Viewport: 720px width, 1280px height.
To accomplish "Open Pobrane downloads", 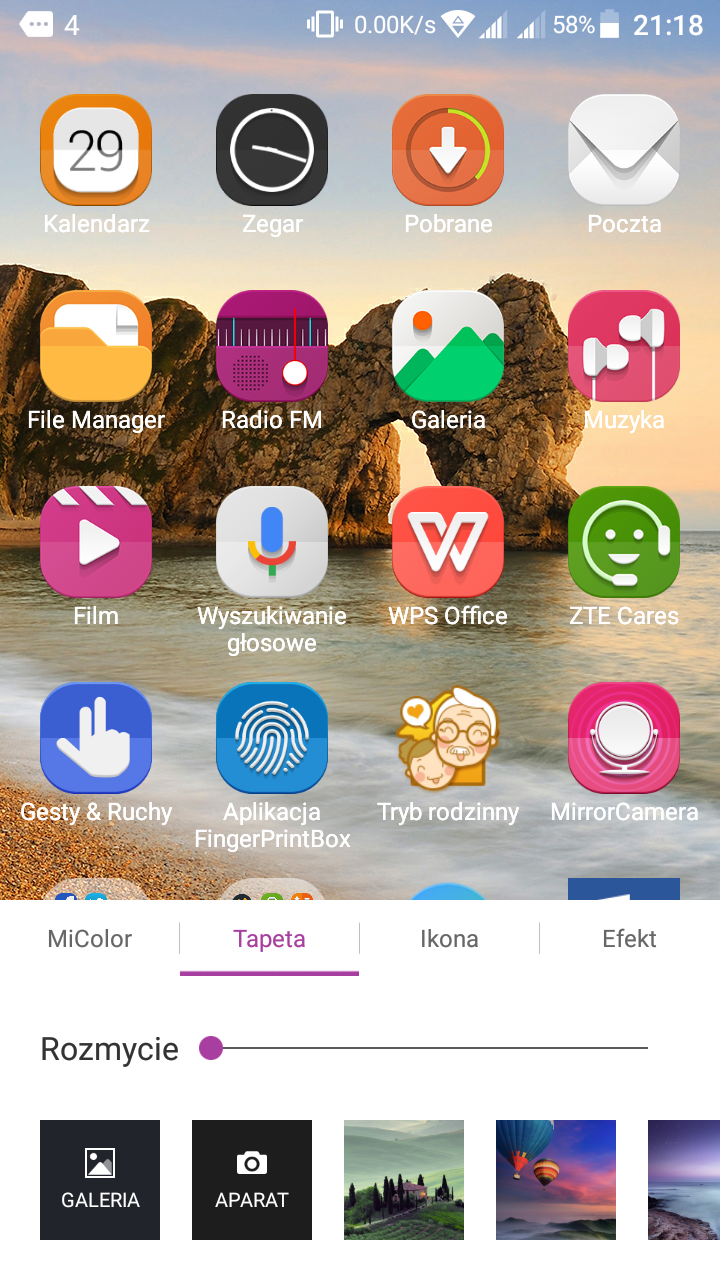I will [x=448, y=151].
